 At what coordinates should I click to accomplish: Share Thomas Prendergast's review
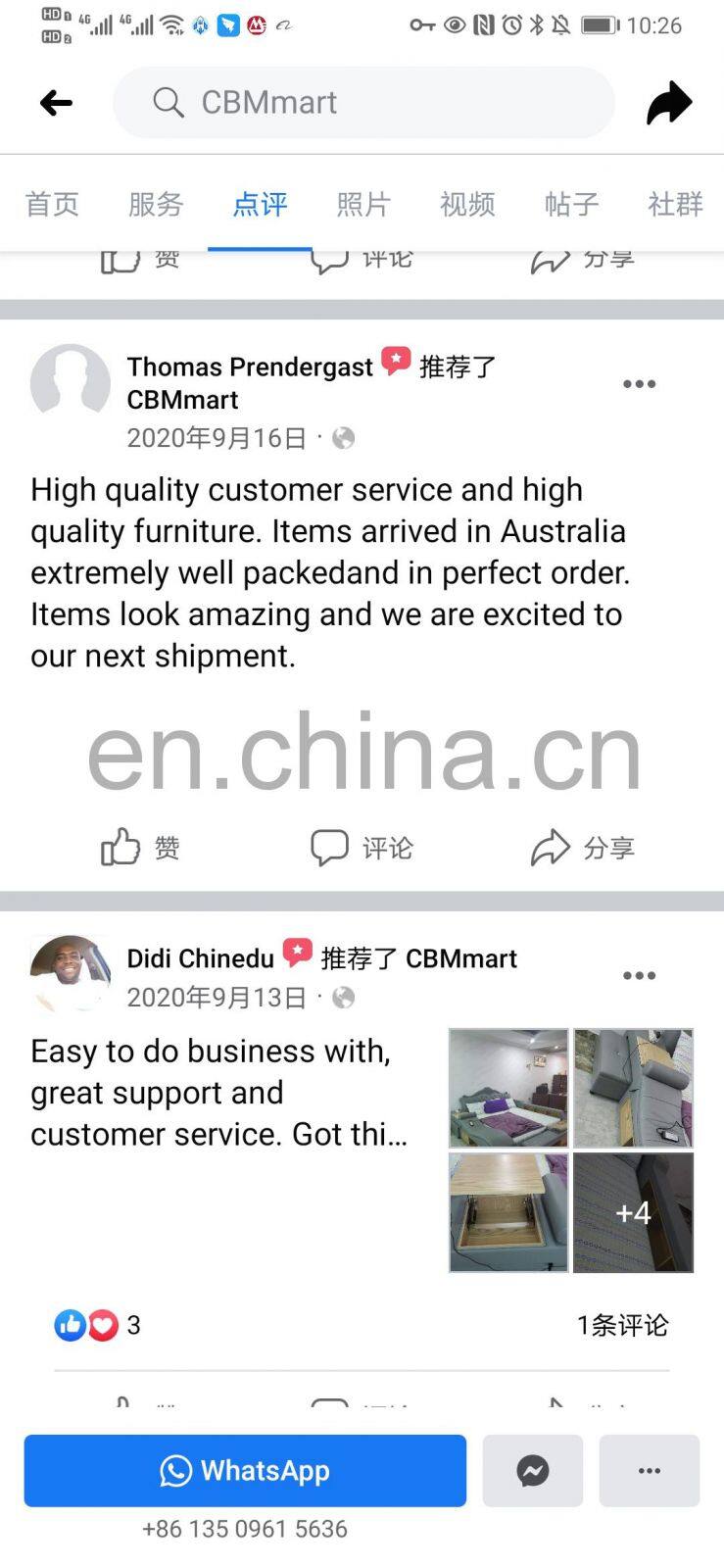tap(583, 848)
